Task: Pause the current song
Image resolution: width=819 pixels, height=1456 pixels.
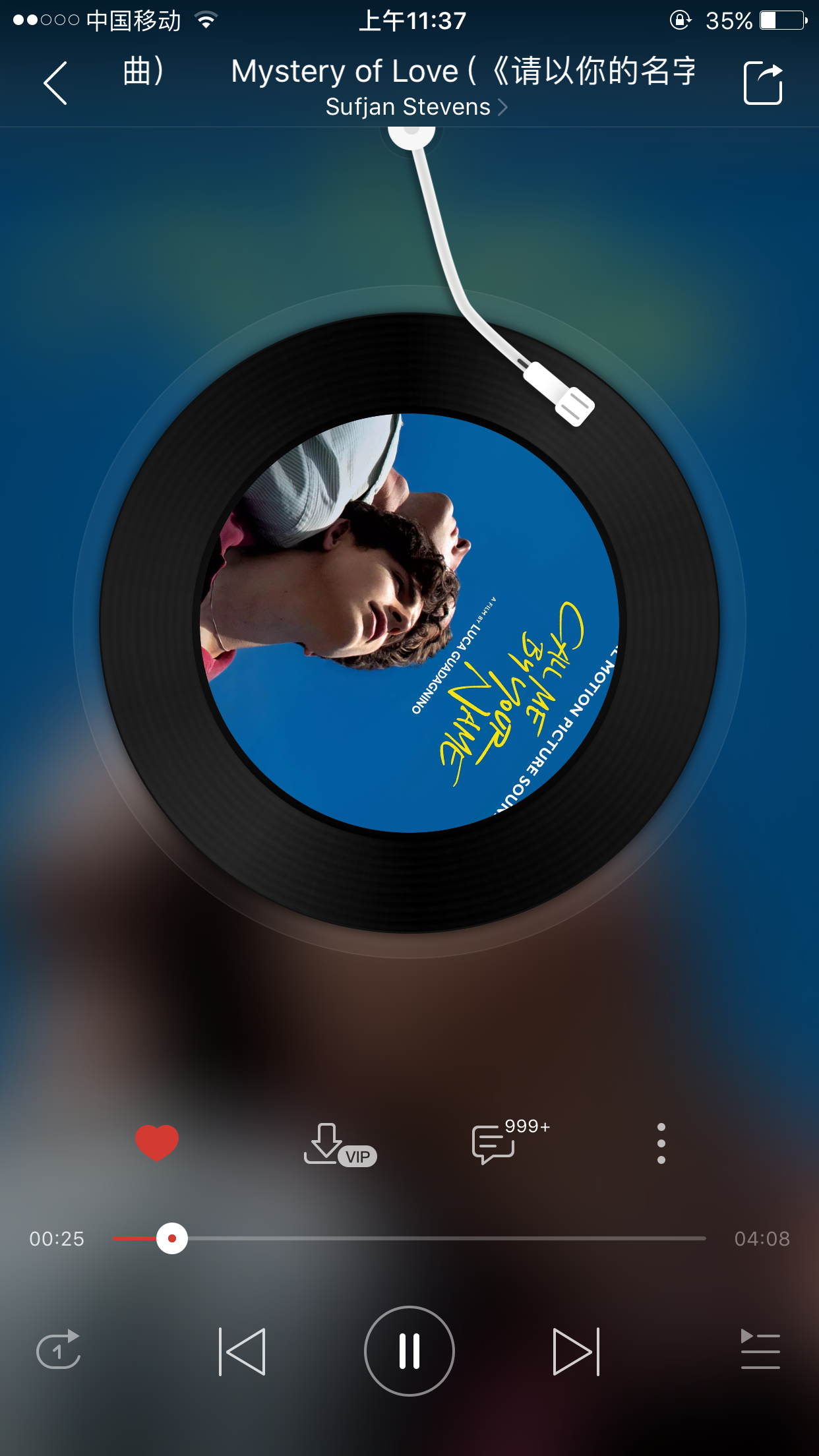Action: coord(409,1351)
